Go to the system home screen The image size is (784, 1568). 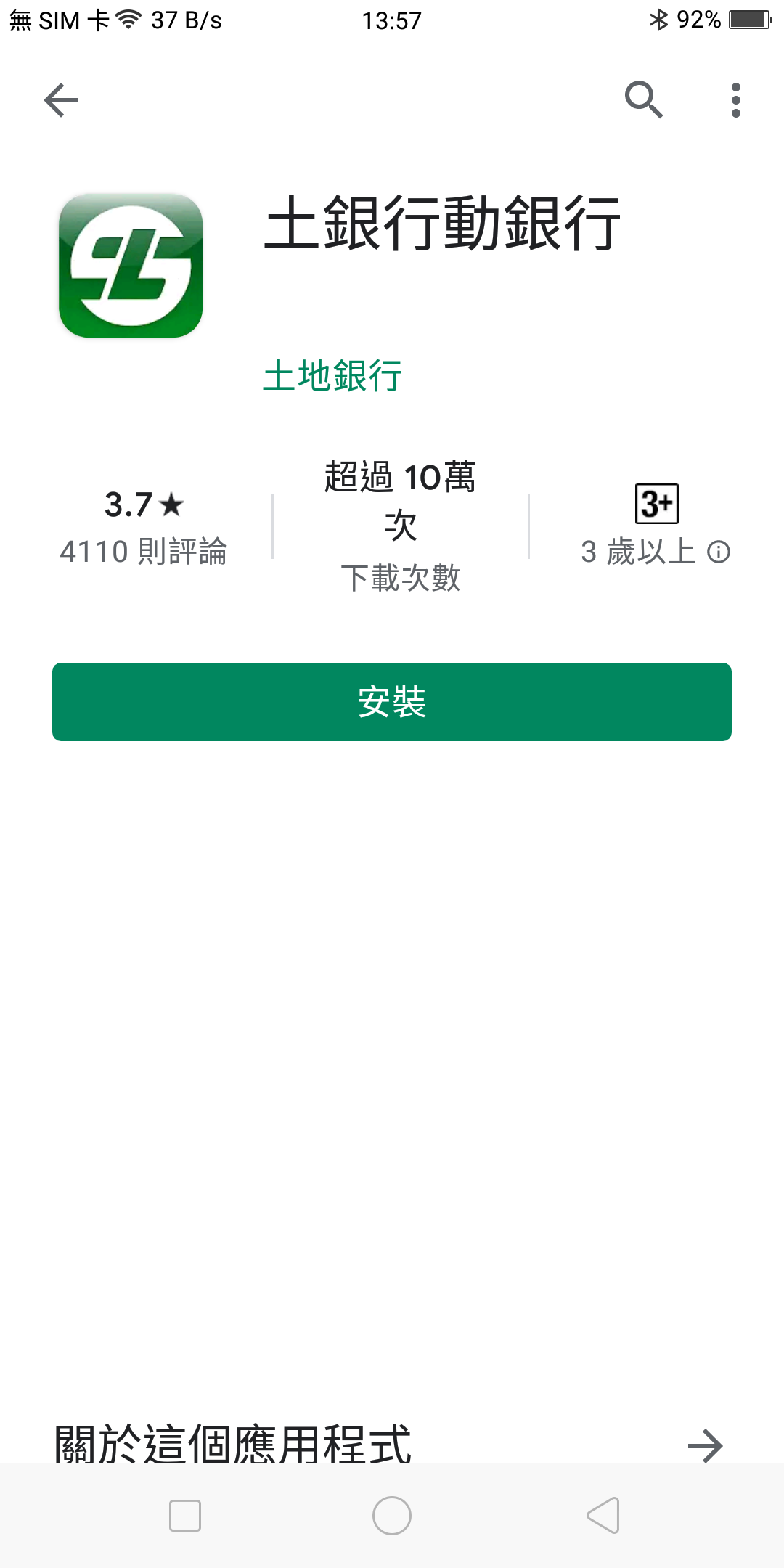point(392,1516)
